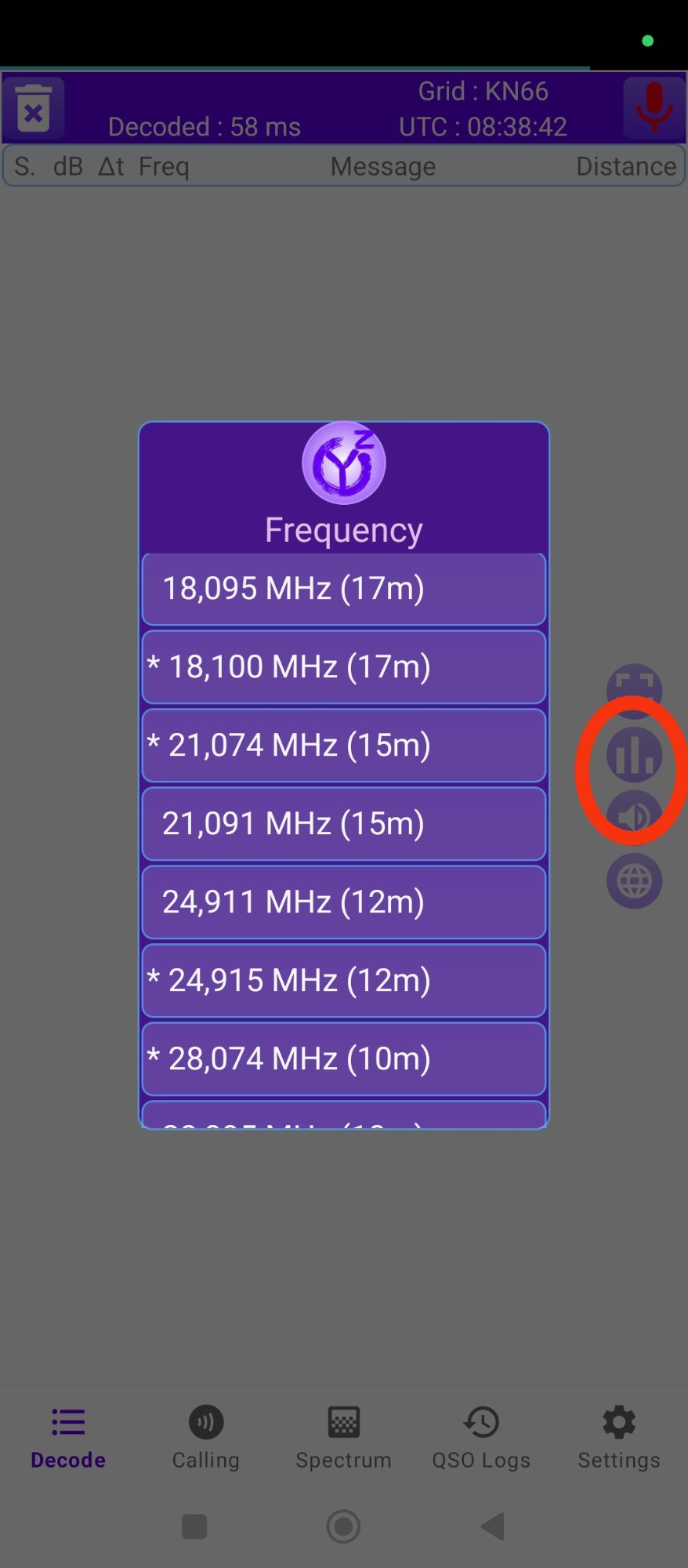
Task: Select 21,074 MHz (15m) frequency
Action: (x=343, y=745)
